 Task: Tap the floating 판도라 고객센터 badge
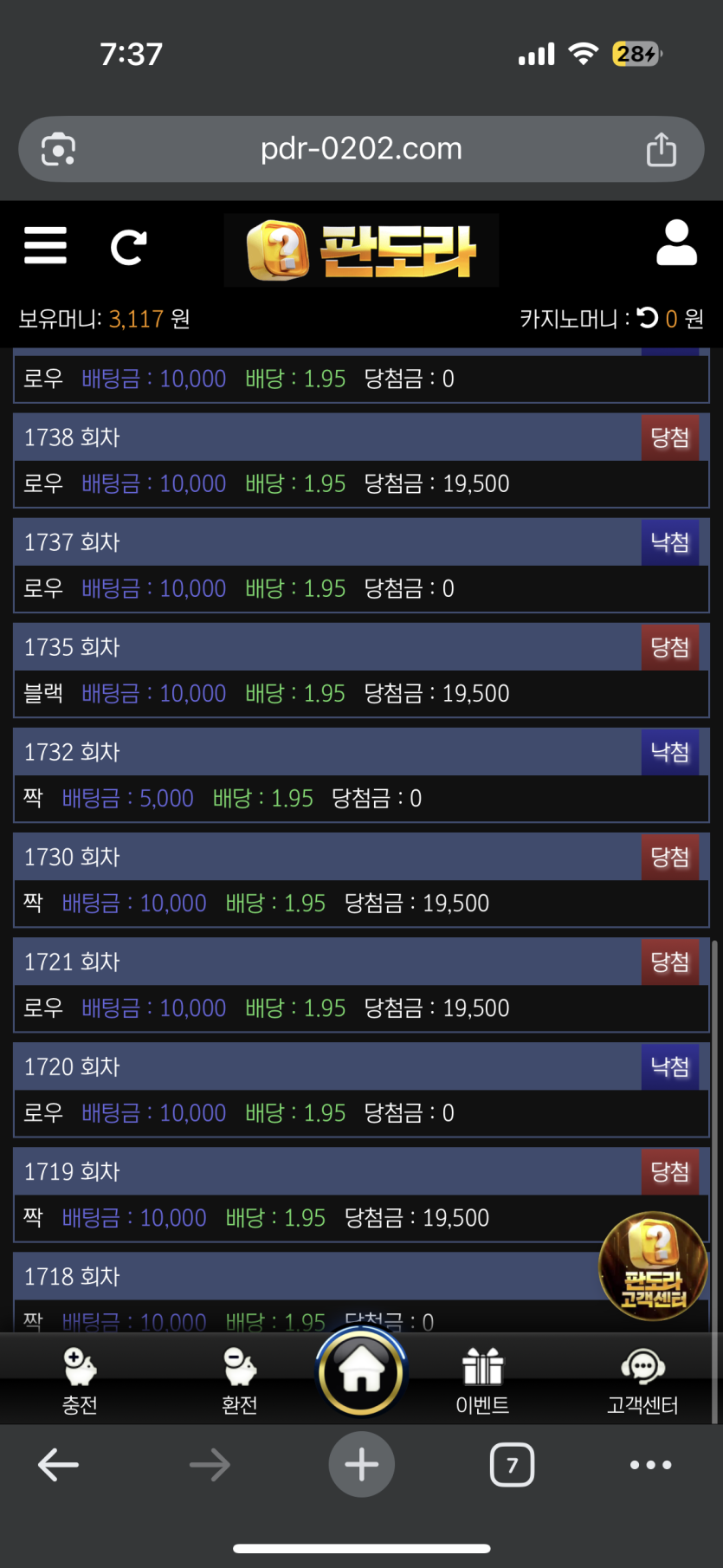(653, 1267)
